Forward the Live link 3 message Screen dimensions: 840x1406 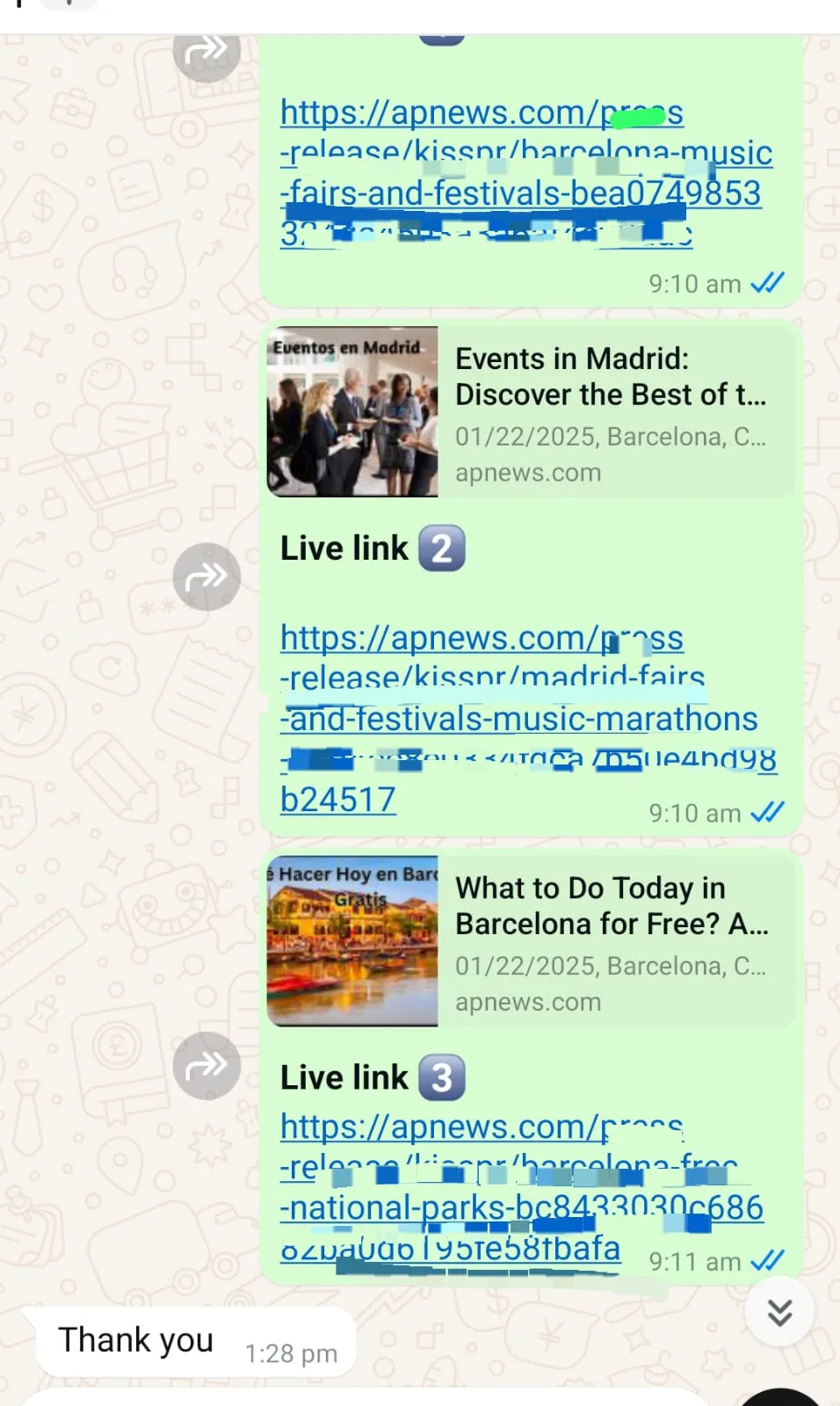point(206,1066)
